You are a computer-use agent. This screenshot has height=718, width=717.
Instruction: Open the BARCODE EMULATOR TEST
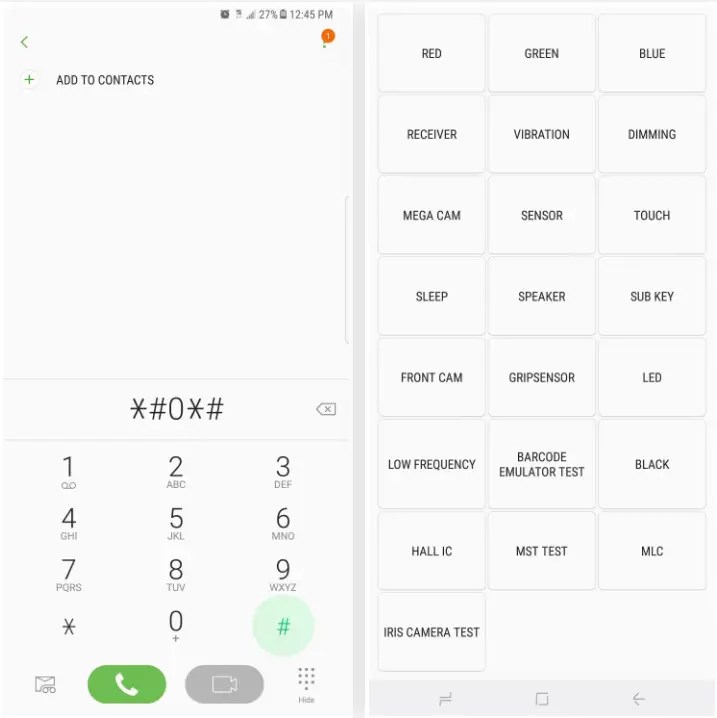point(541,464)
